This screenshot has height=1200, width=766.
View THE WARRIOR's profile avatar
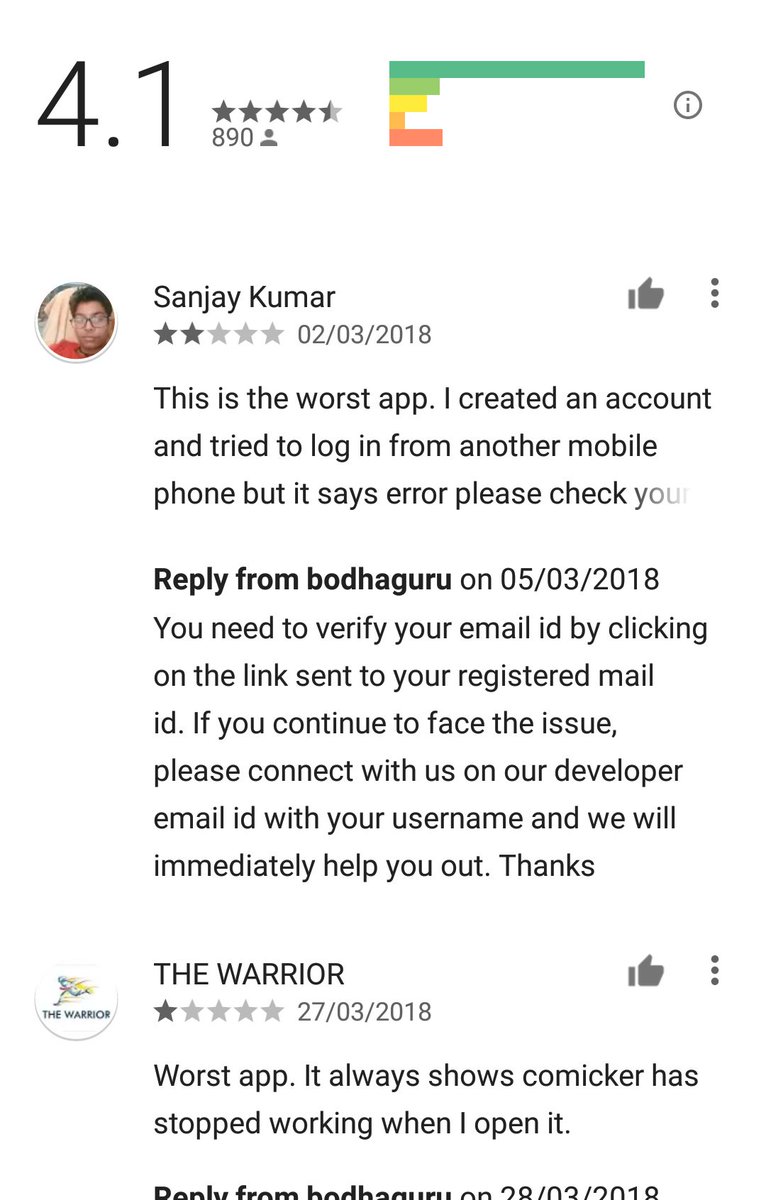coord(76,999)
